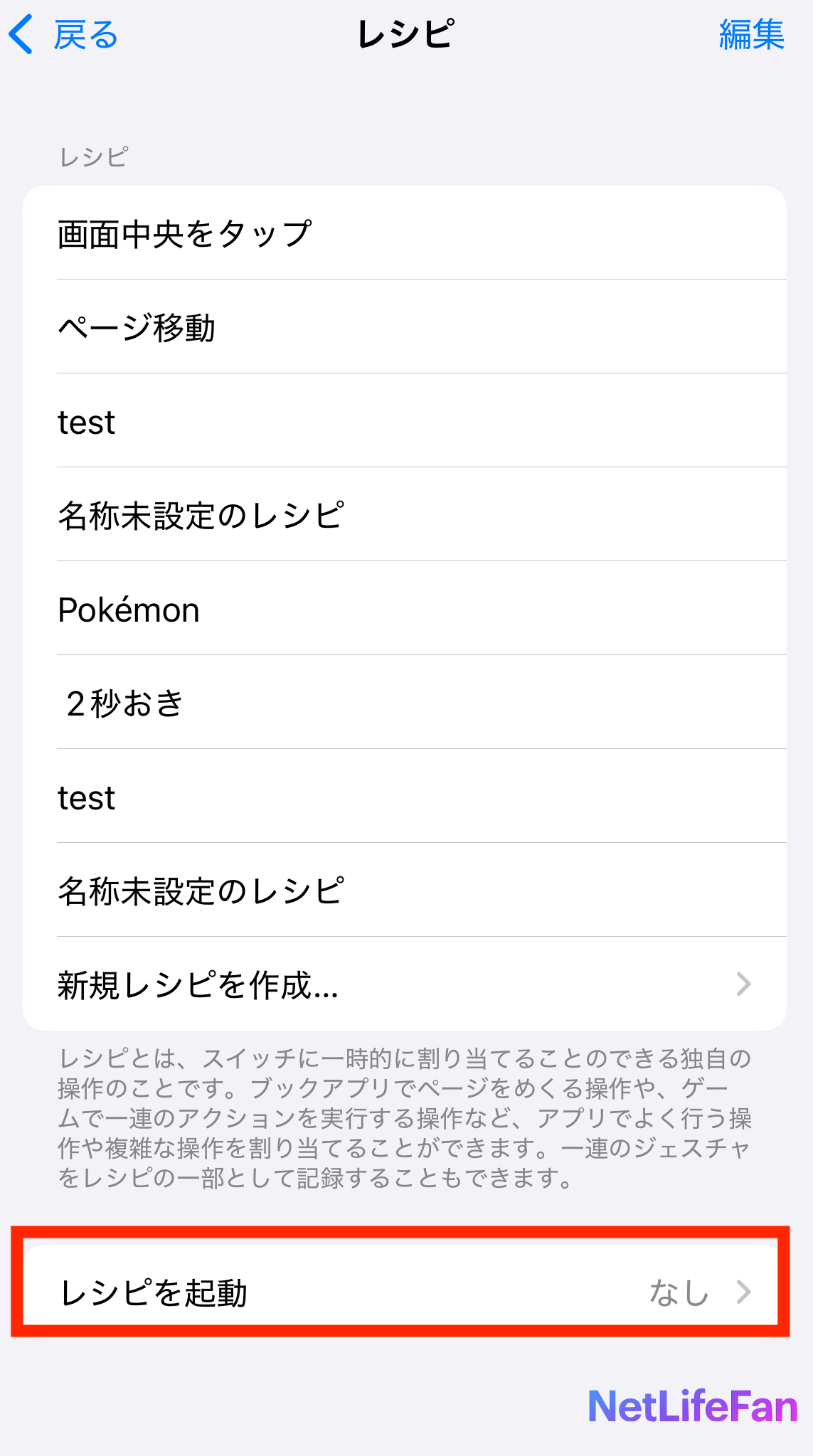Image resolution: width=813 pixels, height=1456 pixels.
Task: Tap the レシピ section header label
Action: [x=92, y=156]
